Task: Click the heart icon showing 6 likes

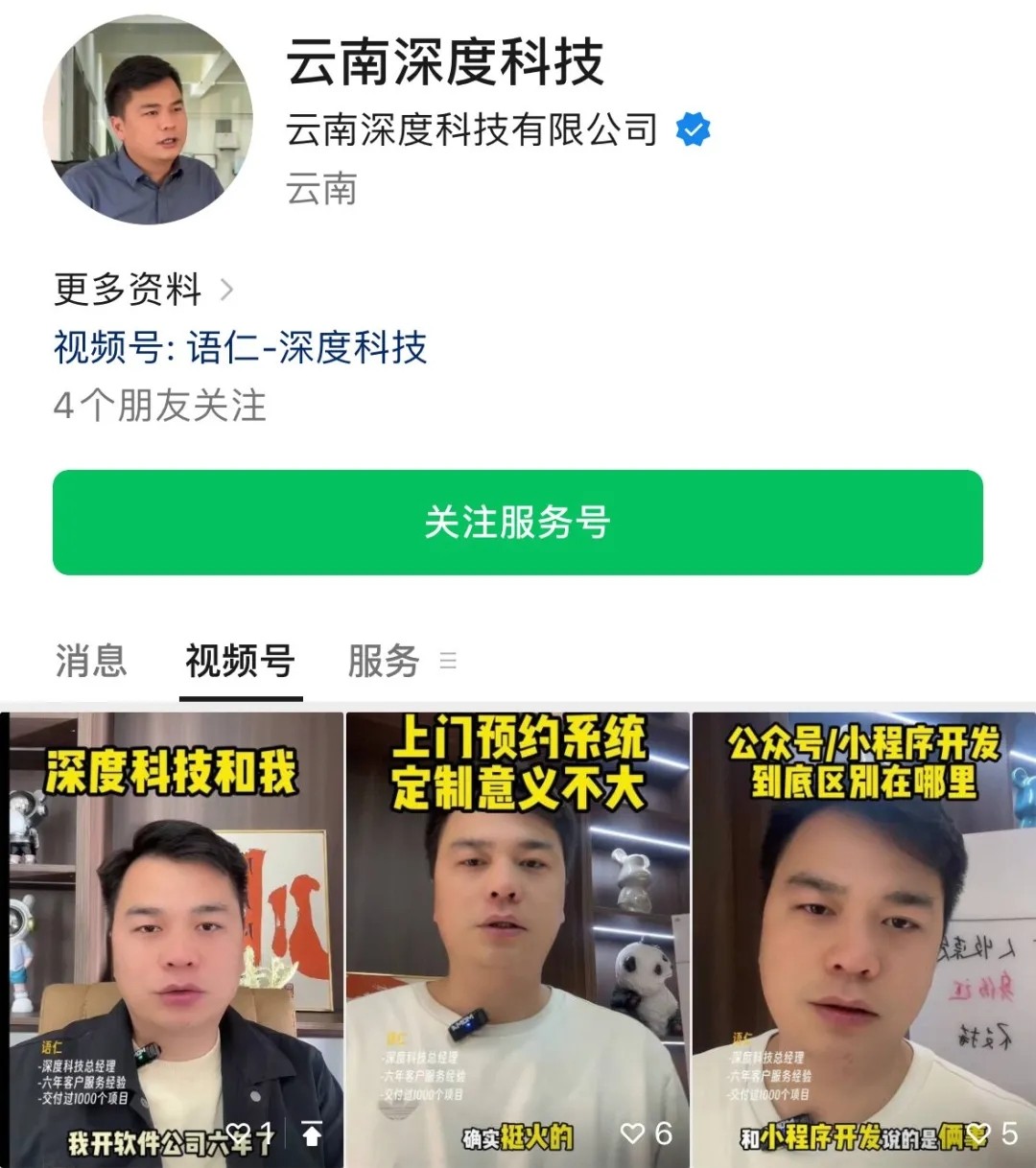Action: point(632,1133)
